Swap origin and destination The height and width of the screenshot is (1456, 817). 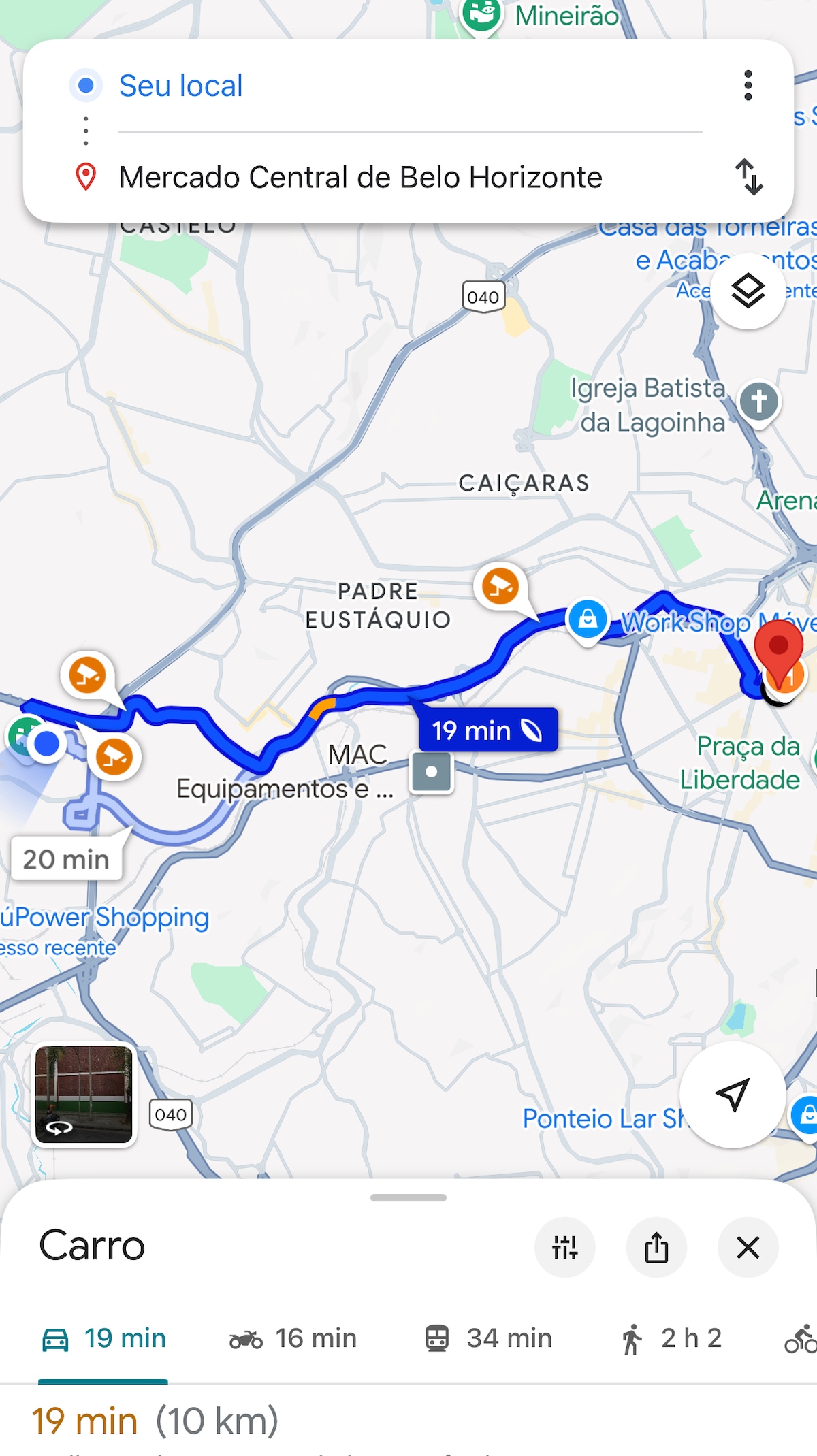tap(749, 177)
